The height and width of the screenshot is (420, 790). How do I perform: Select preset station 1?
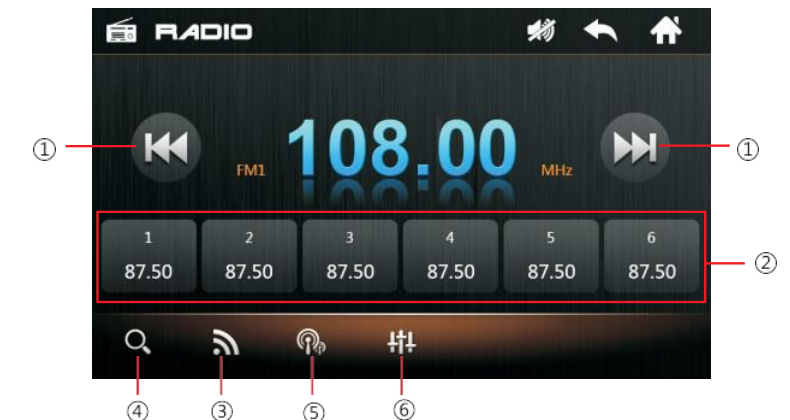click(x=149, y=256)
